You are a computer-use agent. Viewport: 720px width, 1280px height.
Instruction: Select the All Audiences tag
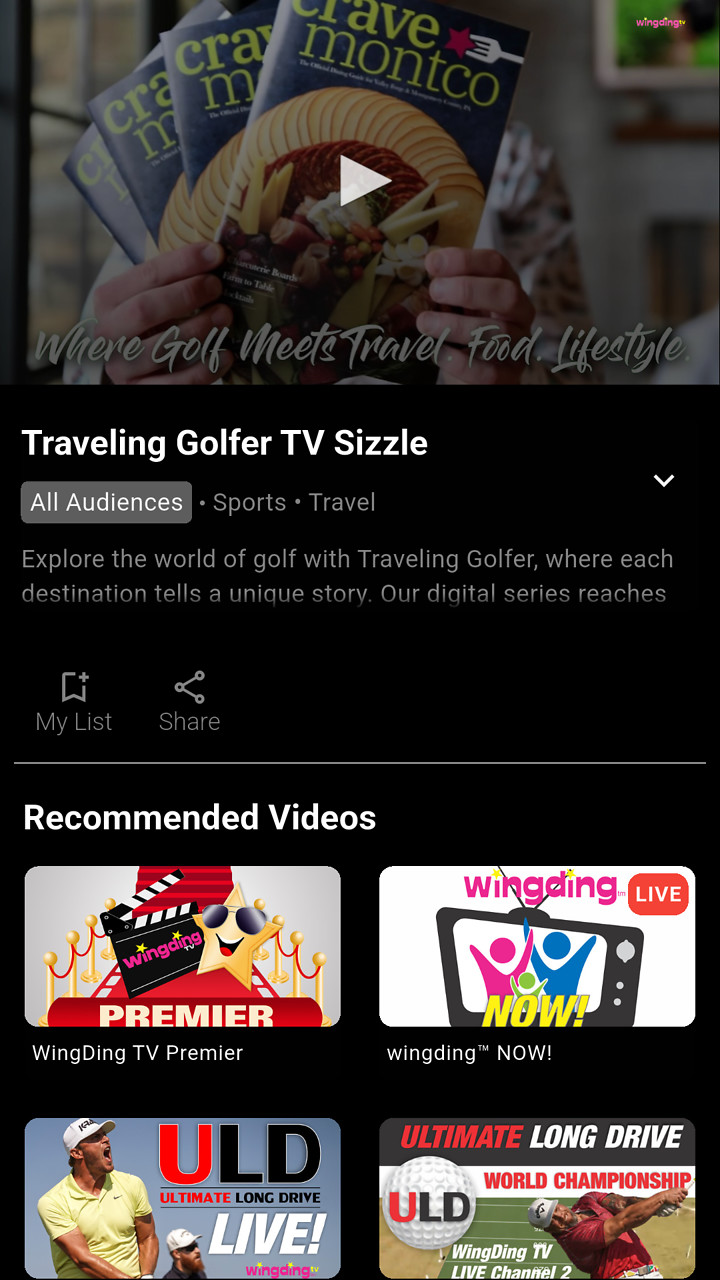click(x=106, y=502)
